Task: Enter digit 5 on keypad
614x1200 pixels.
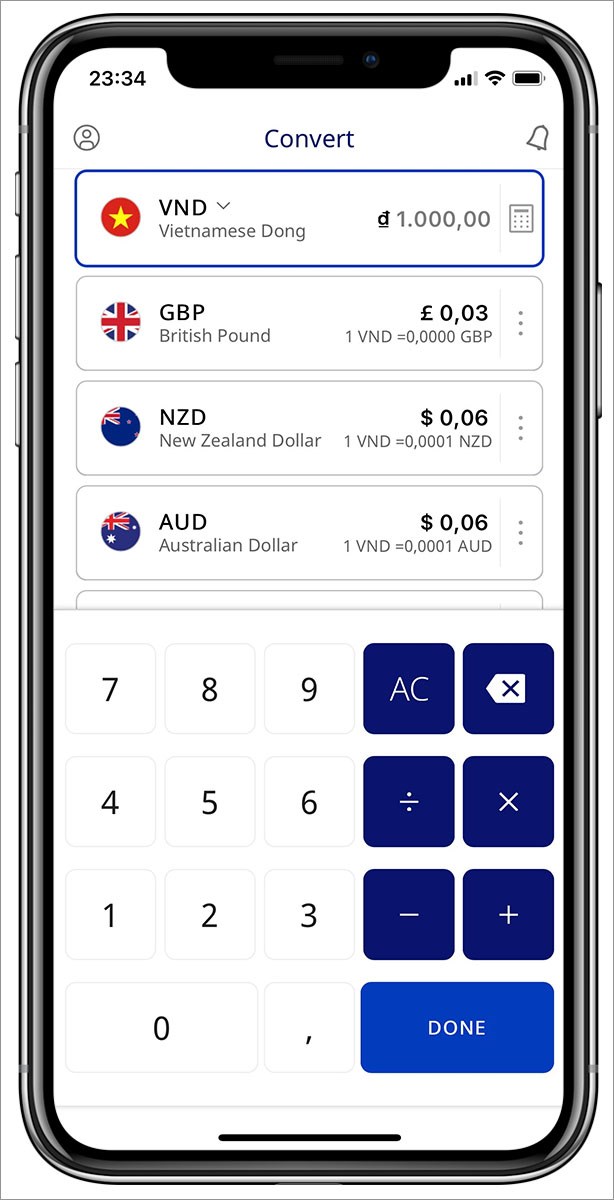Action: point(209,802)
